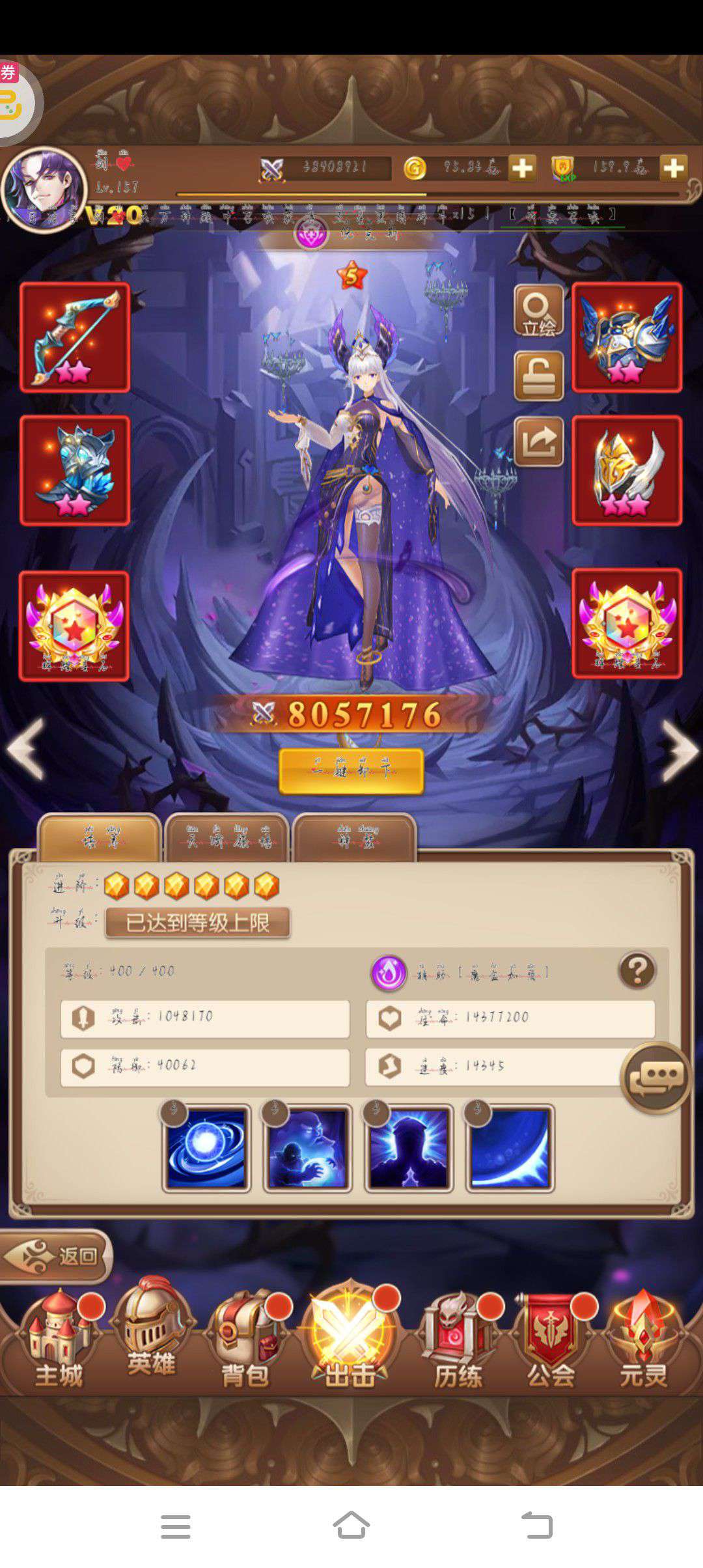This screenshot has height=1568, width=703.
Task: Open the equipped bow weapon slot
Action: [75, 337]
